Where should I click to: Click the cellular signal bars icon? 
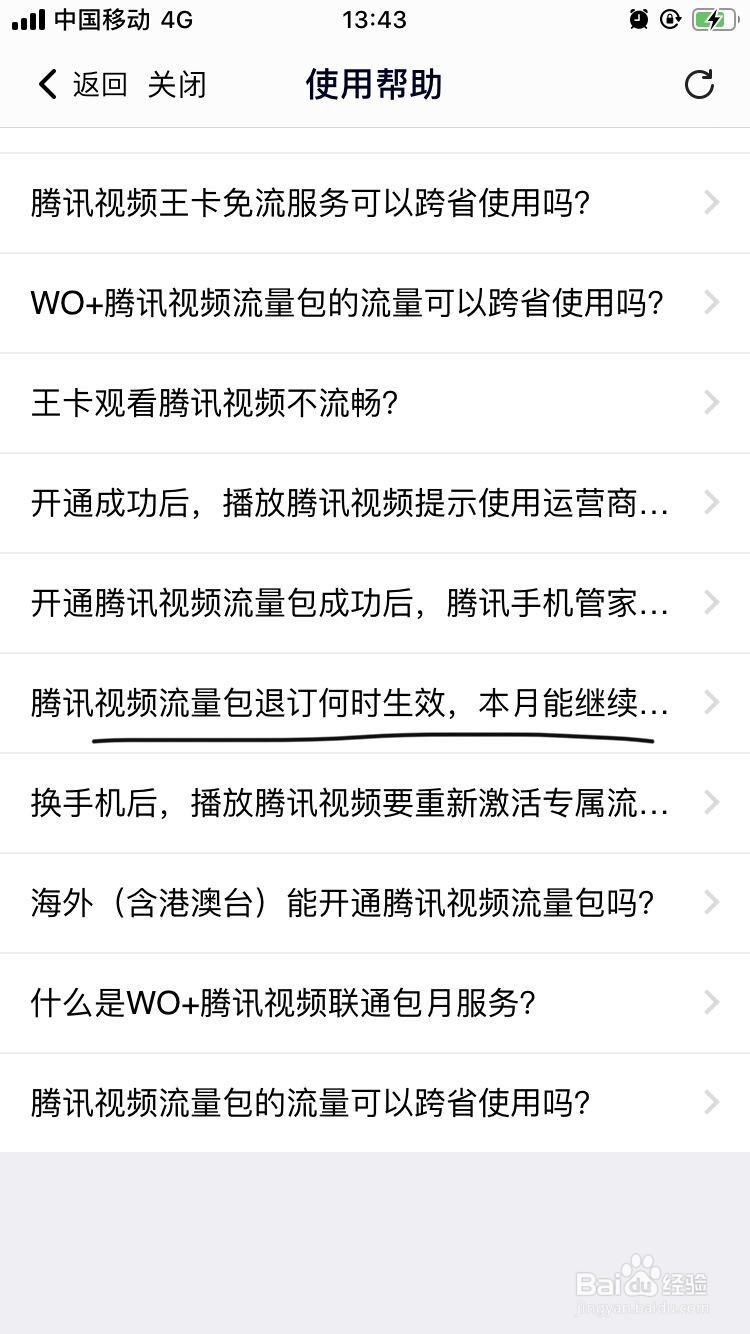30,18
